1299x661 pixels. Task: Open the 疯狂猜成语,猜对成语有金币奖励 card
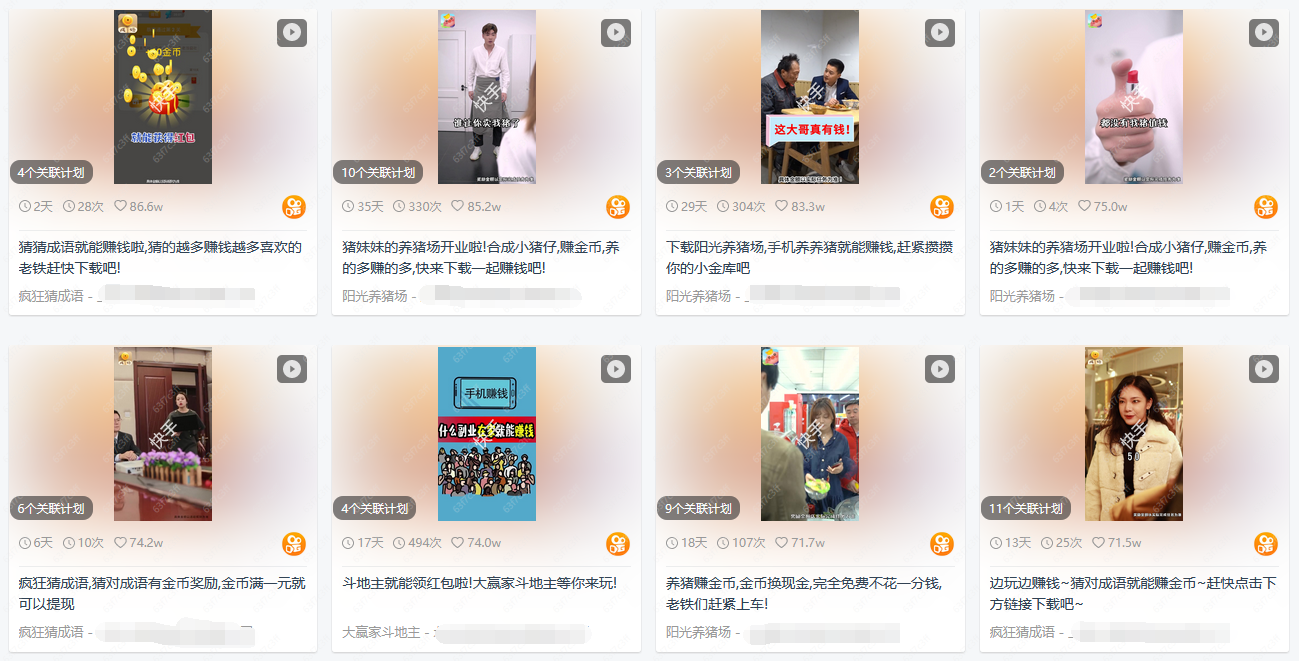(162, 593)
